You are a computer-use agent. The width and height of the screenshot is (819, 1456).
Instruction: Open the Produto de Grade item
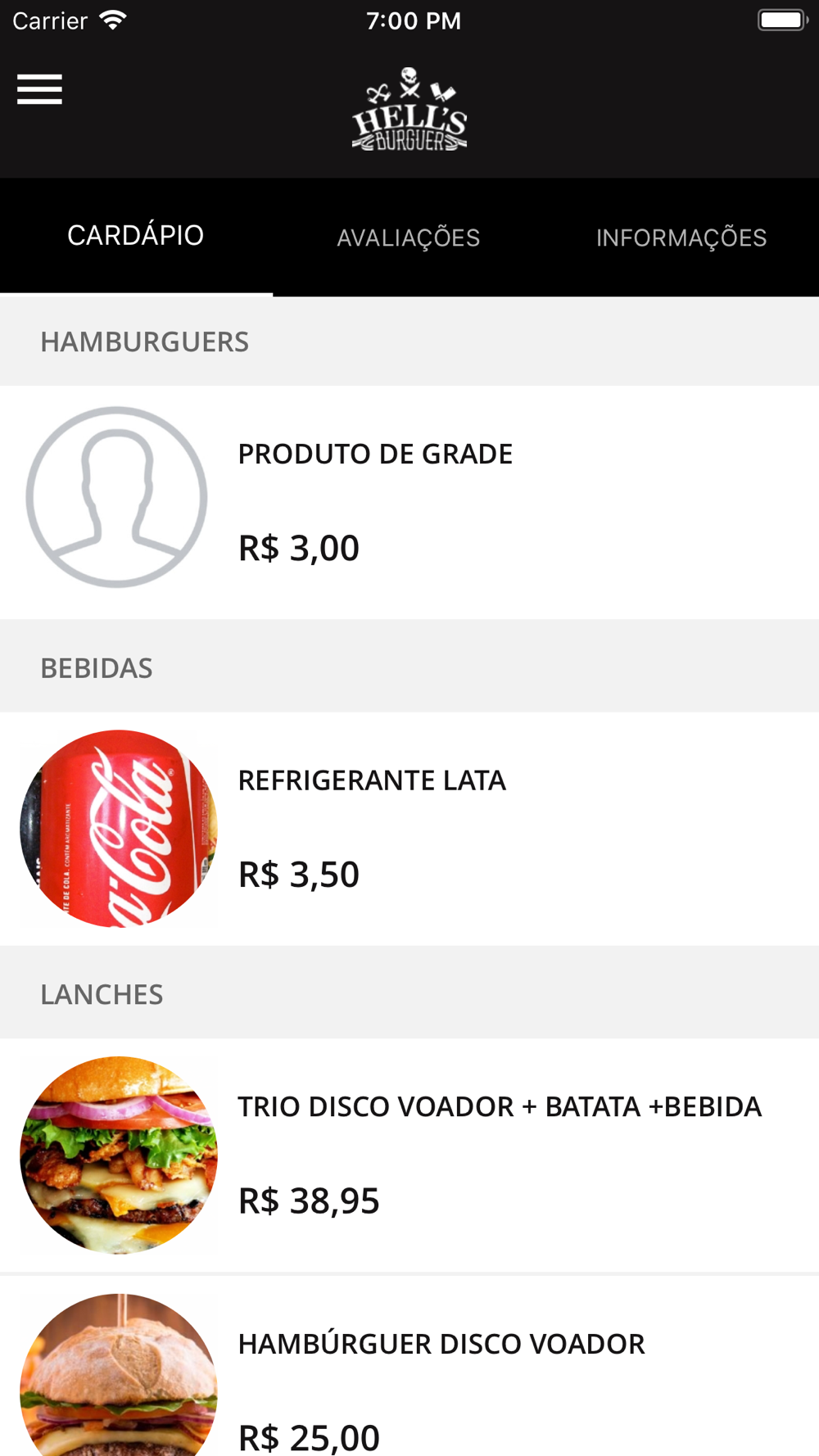(409, 502)
